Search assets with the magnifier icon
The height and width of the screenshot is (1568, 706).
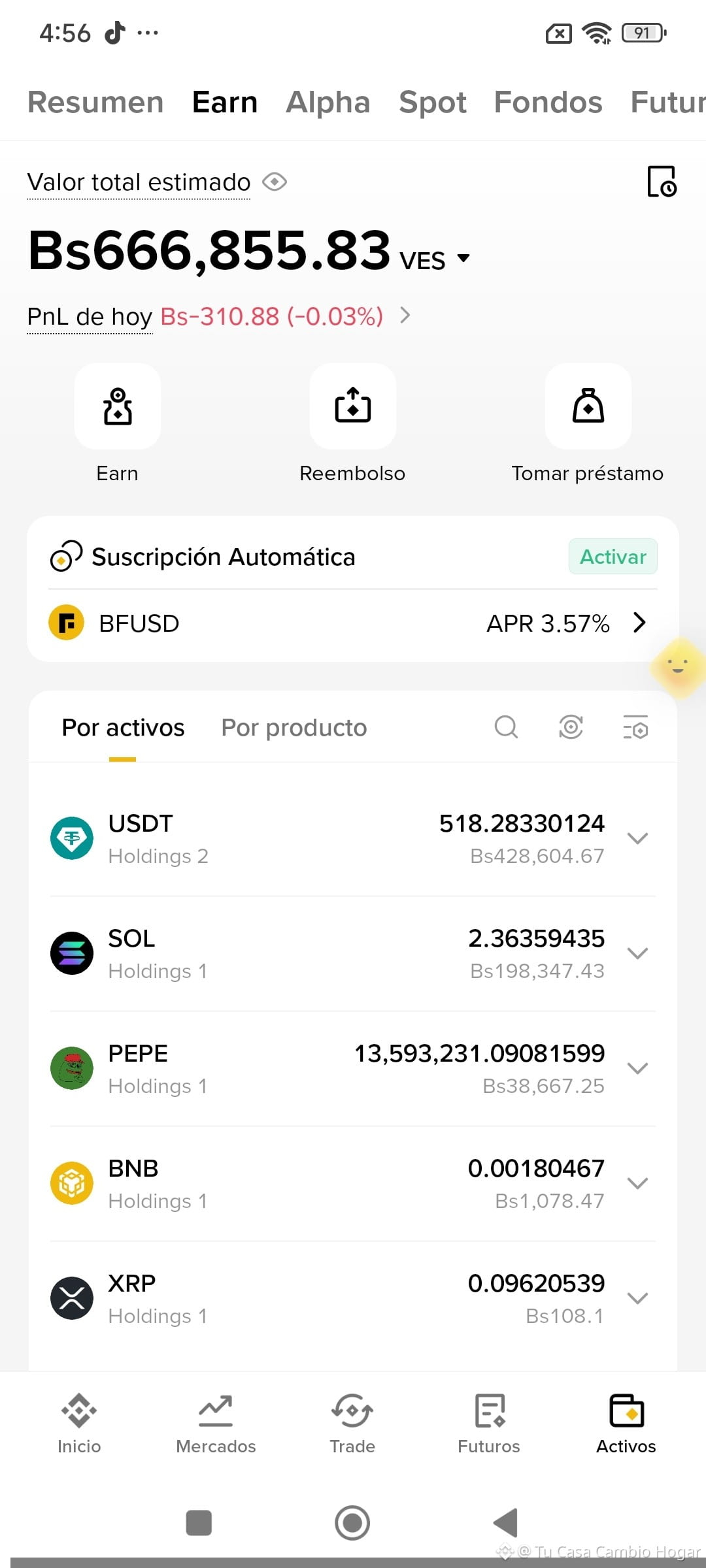coord(506,727)
